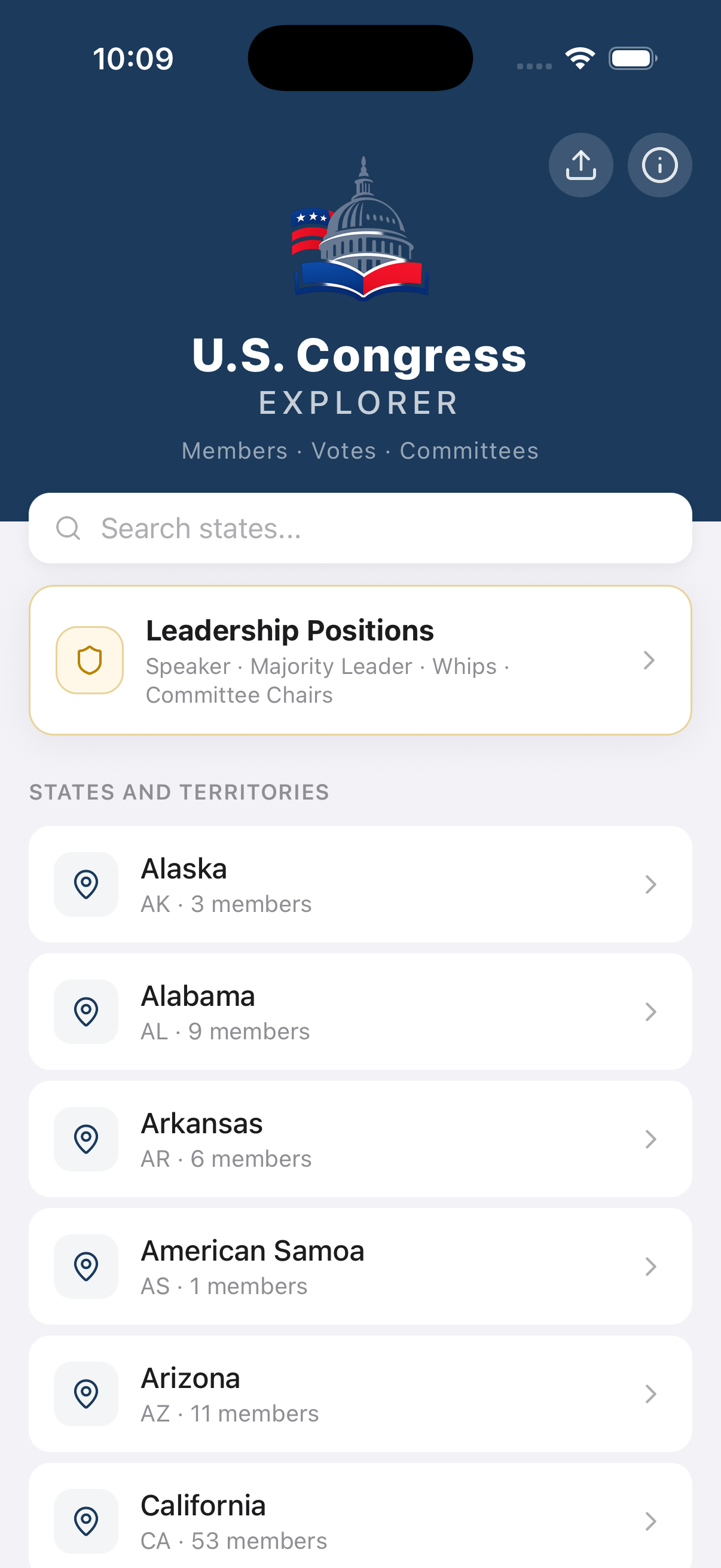Click the search magnifier icon
The height and width of the screenshot is (1568, 721).
[69, 527]
